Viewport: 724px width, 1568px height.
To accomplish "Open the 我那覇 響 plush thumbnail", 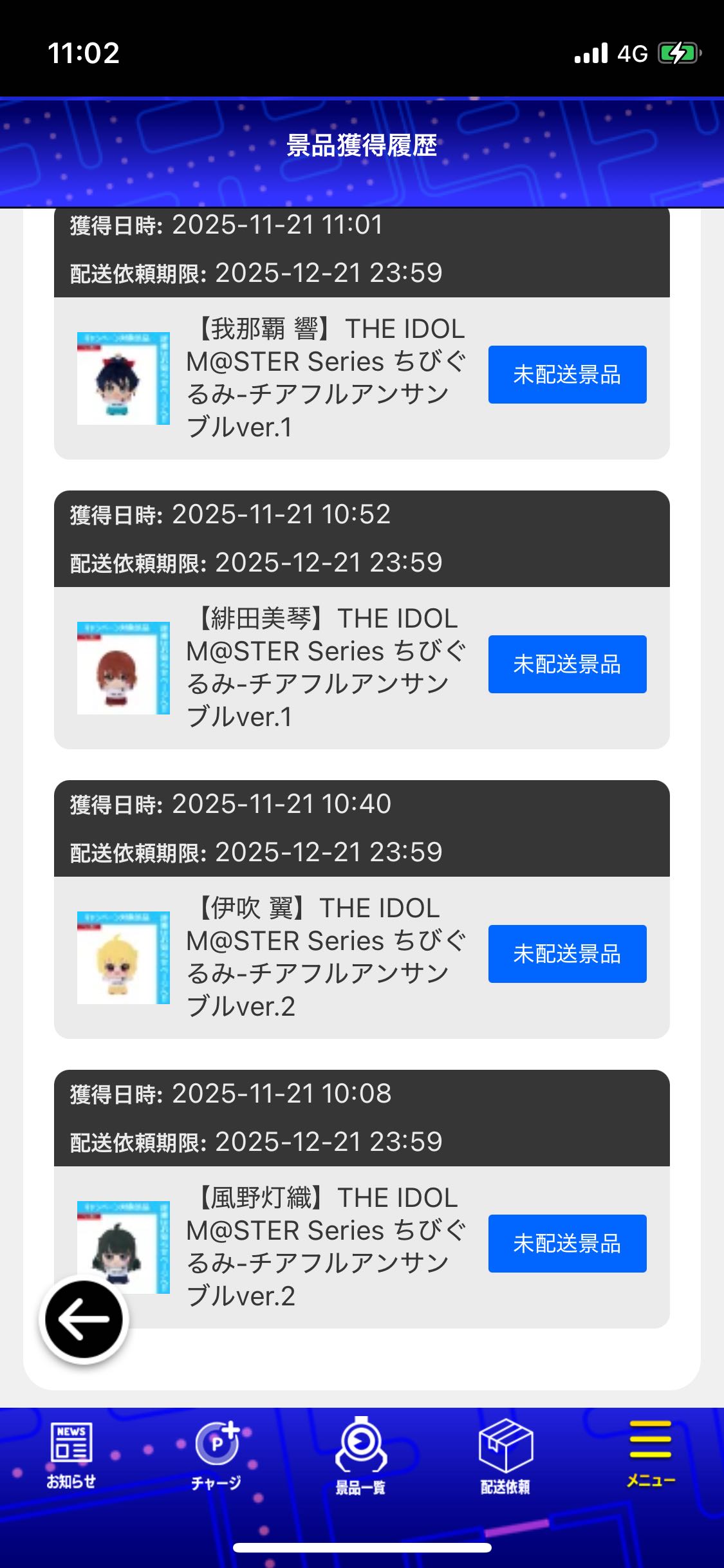I will (x=124, y=378).
